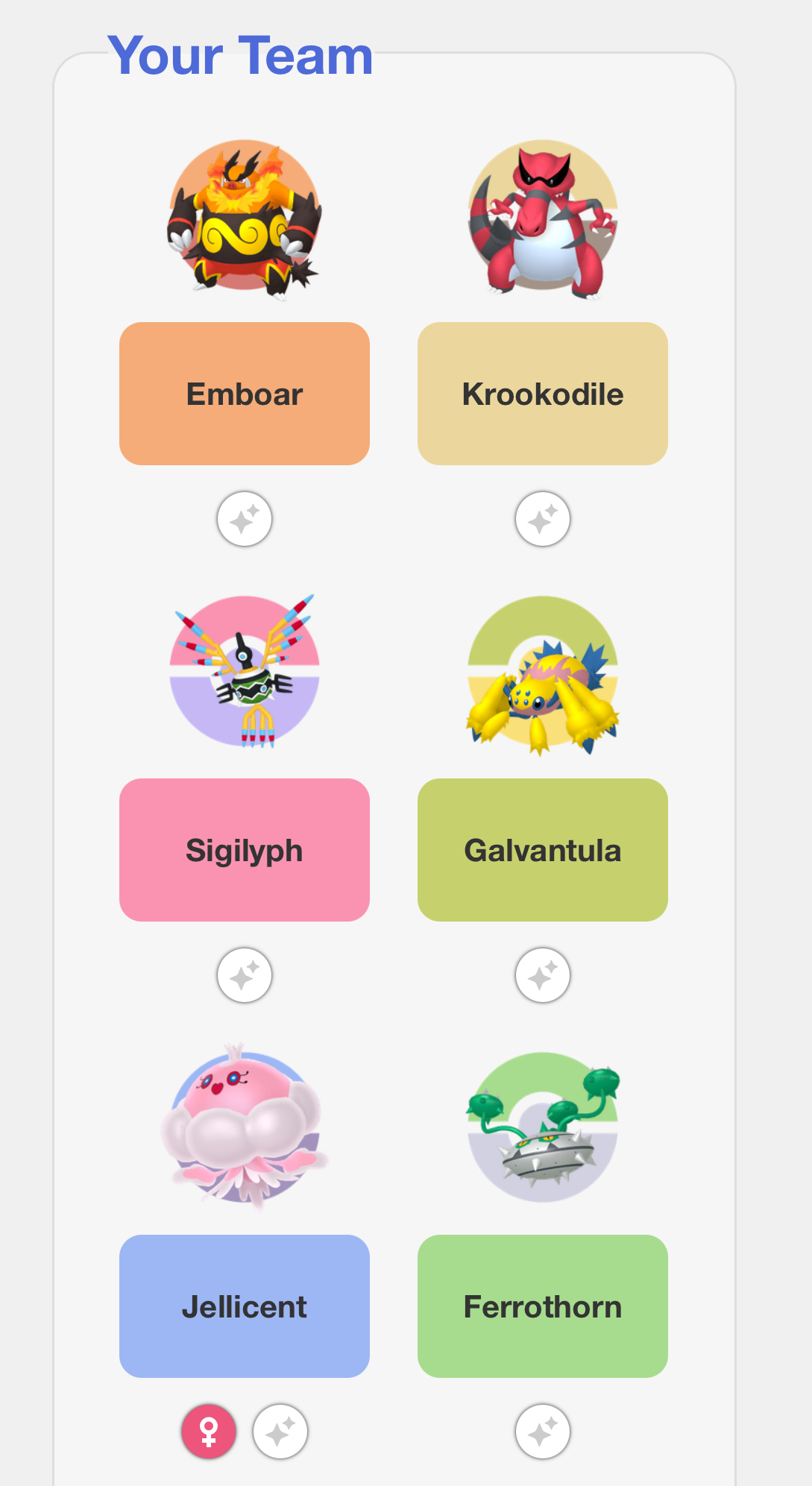The image size is (812, 1486).
Task: Toggle shiny sparkle for Emboar
Action: coord(245,519)
